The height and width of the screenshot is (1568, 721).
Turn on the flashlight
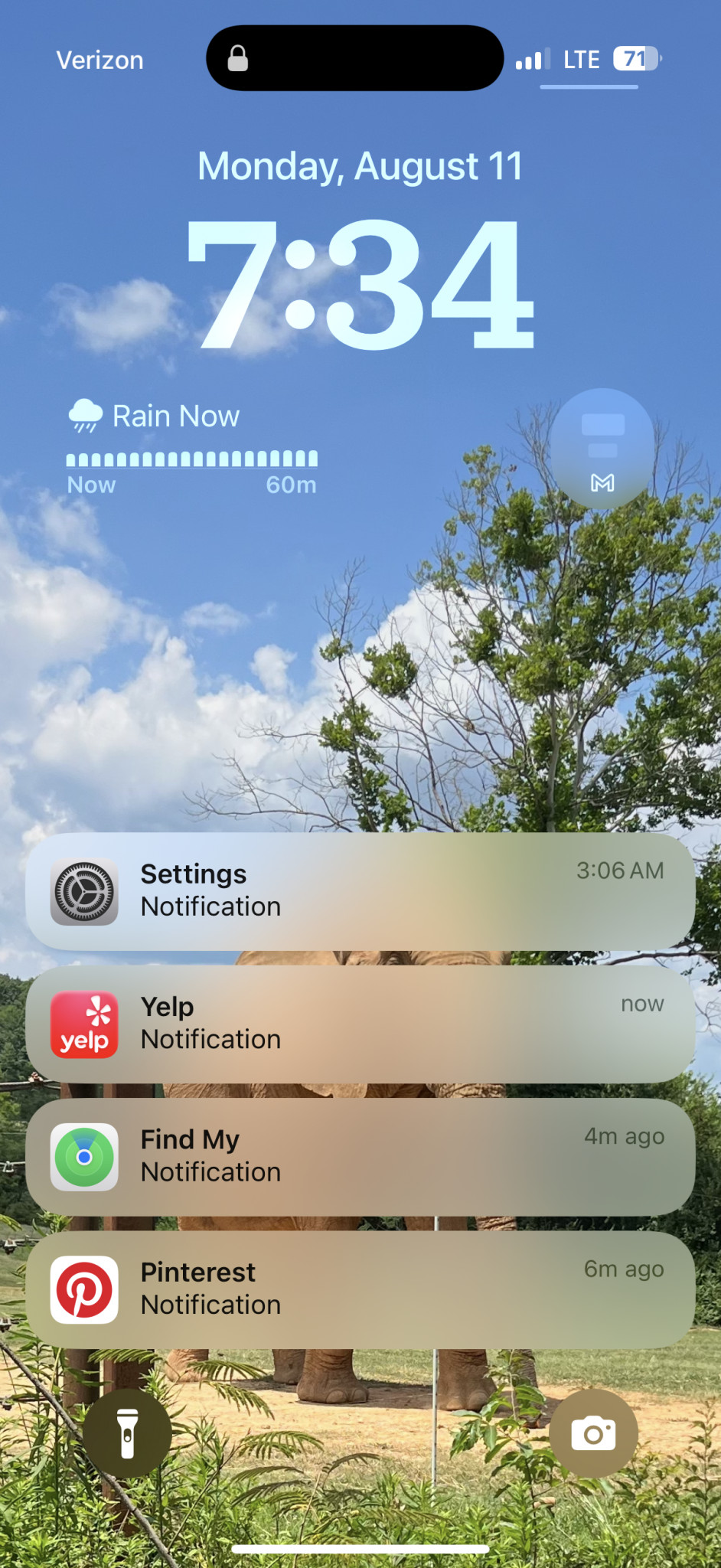(x=127, y=1433)
